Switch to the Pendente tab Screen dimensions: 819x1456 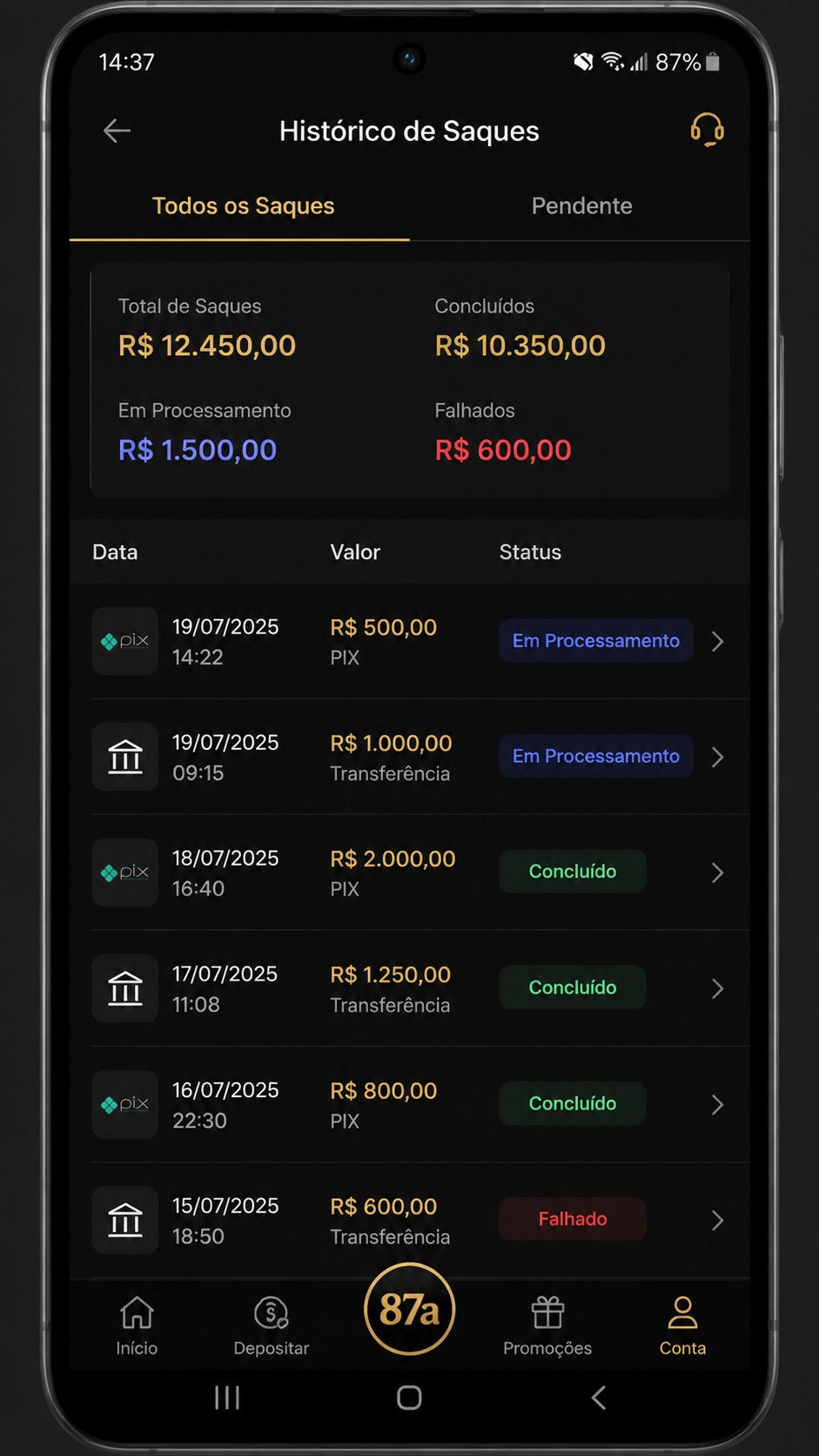point(581,206)
